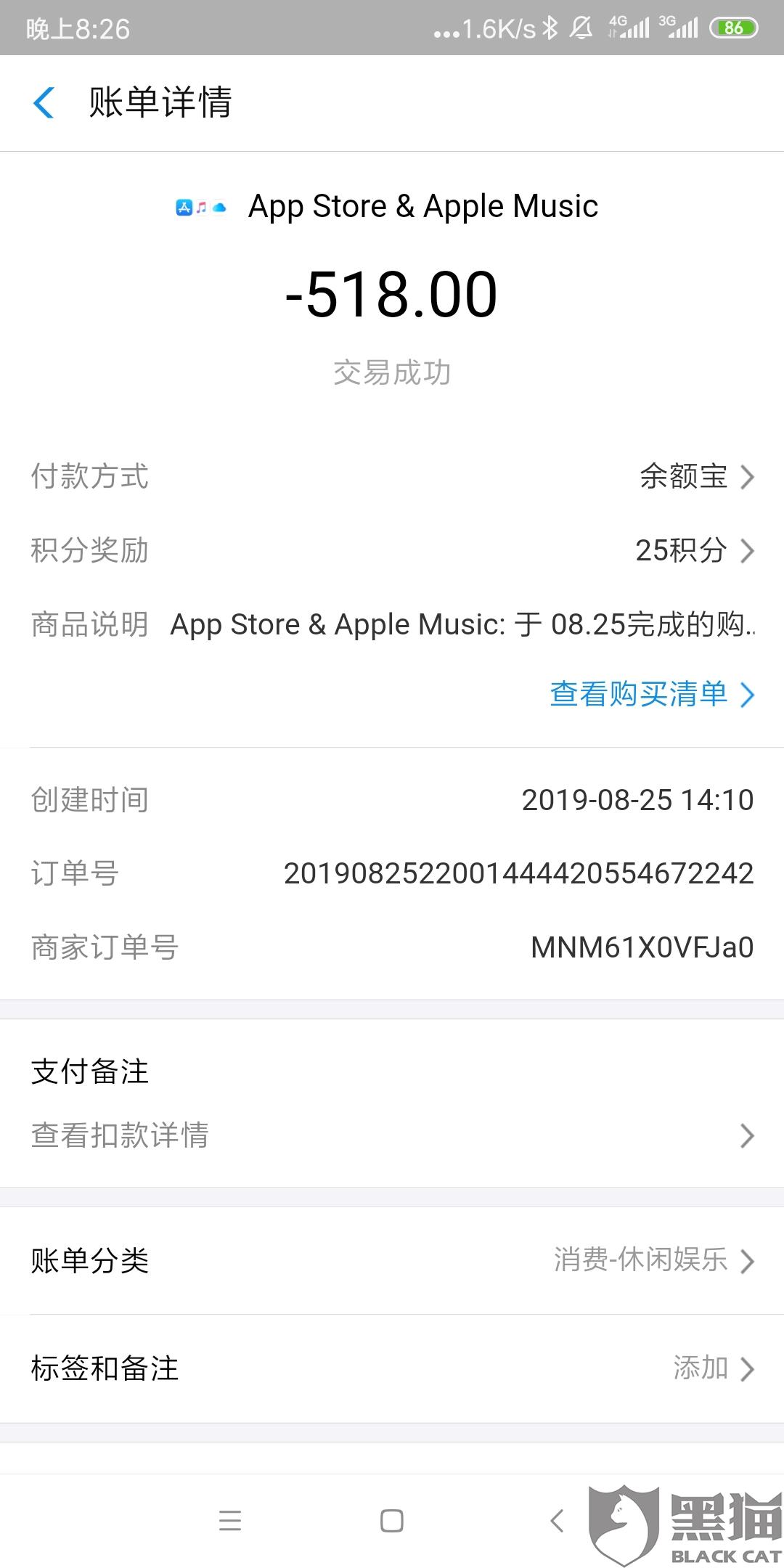The width and height of the screenshot is (784, 1568).
Task: View the 积分奖励 25积分 details
Action: tap(693, 551)
